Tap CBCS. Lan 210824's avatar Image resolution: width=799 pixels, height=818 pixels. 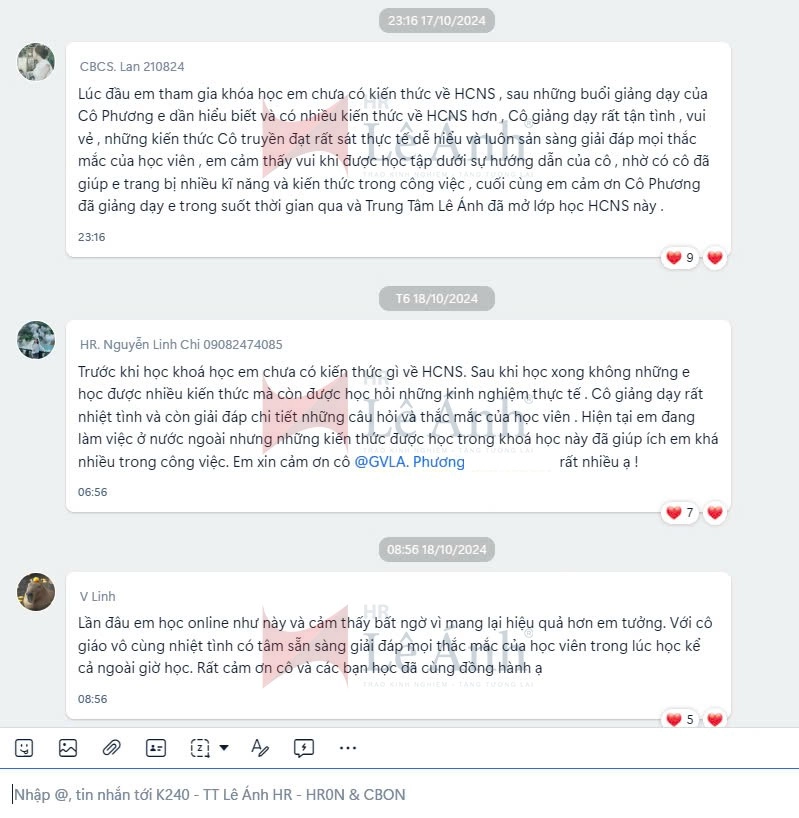[36, 62]
